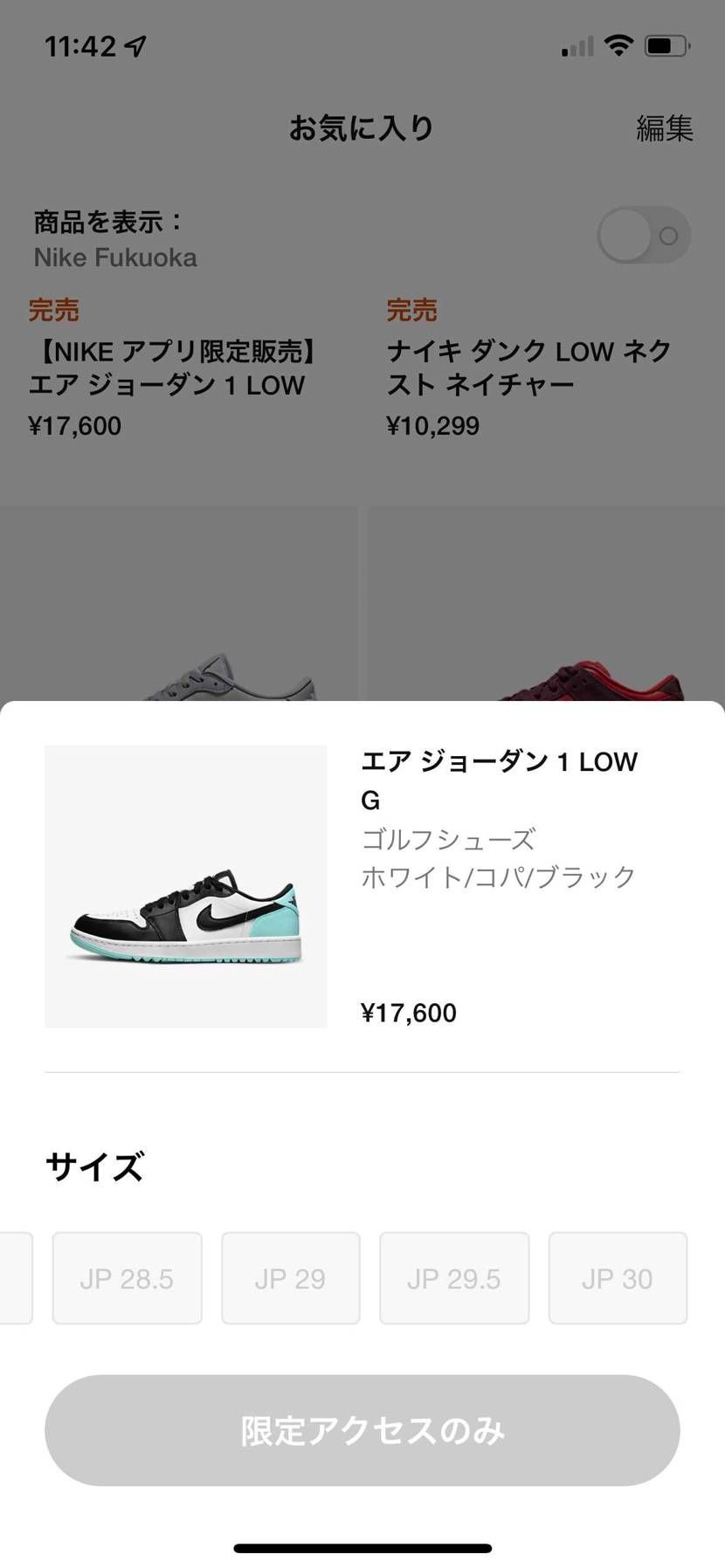Select size JP 28.5
This screenshot has width=725, height=1568.
point(127,1277)
